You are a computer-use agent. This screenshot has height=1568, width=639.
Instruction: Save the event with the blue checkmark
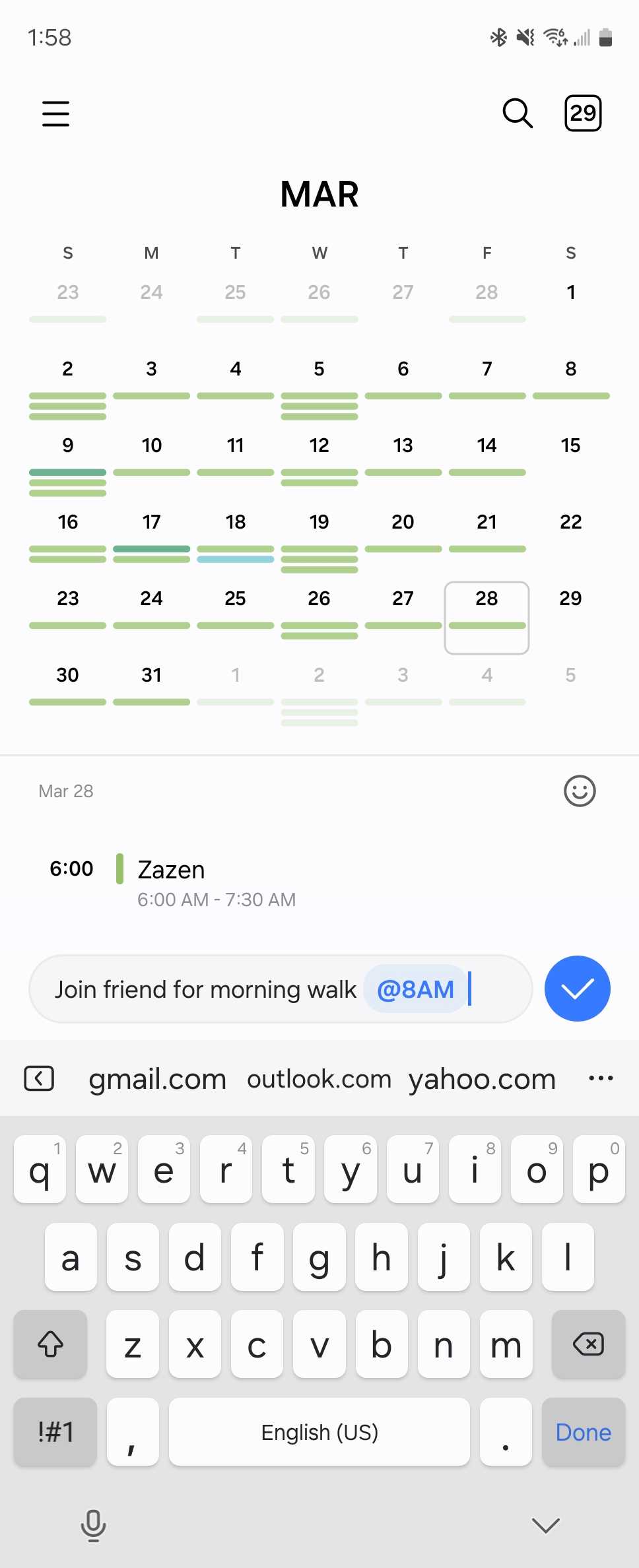point(577,989)
